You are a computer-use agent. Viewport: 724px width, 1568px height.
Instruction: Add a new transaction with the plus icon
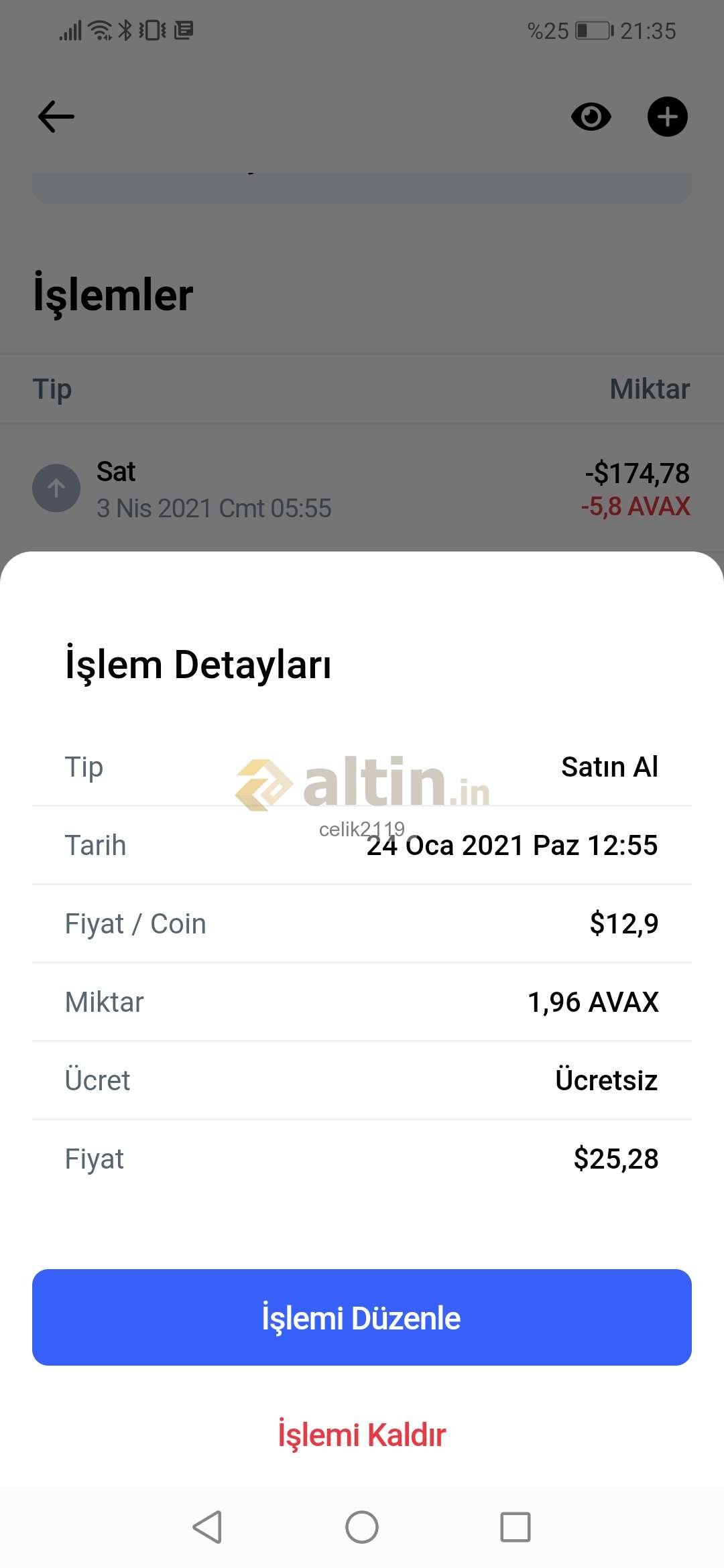tap(668, 117)
